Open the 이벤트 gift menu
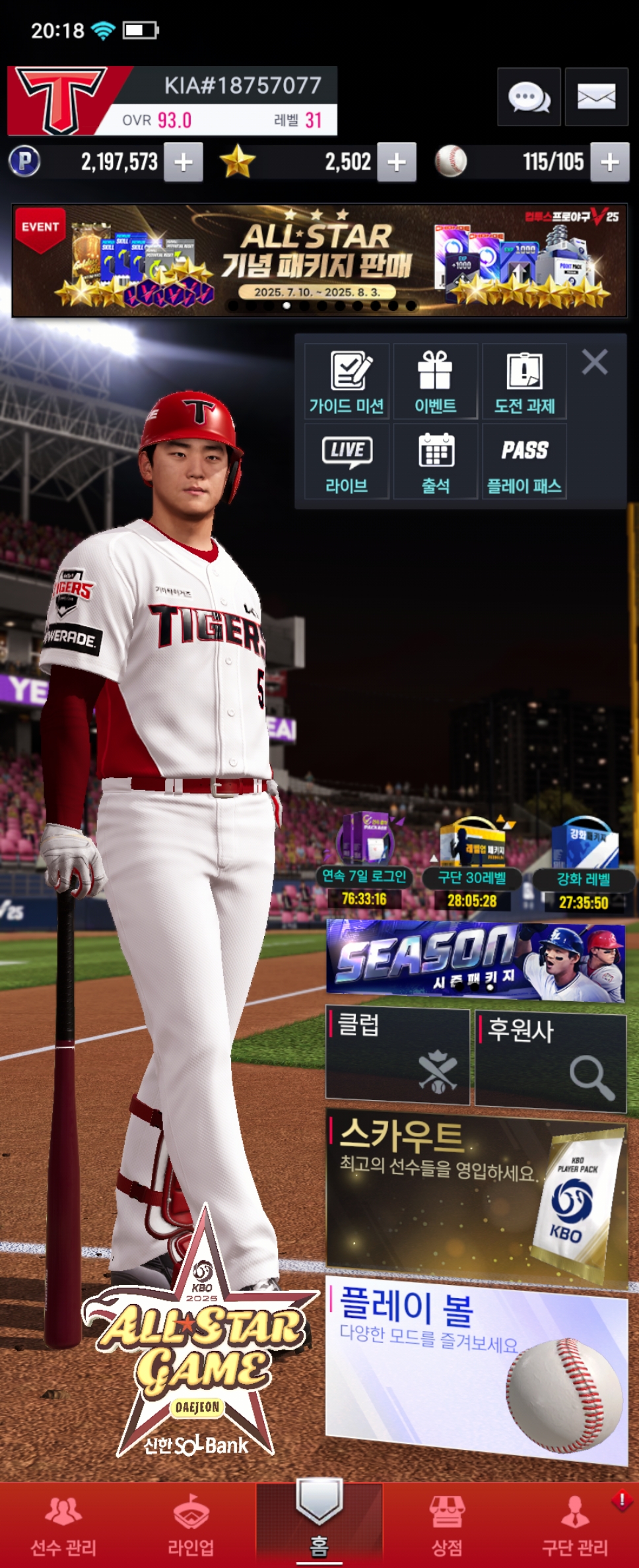639x1568 pixels. [x=435, y=381]
